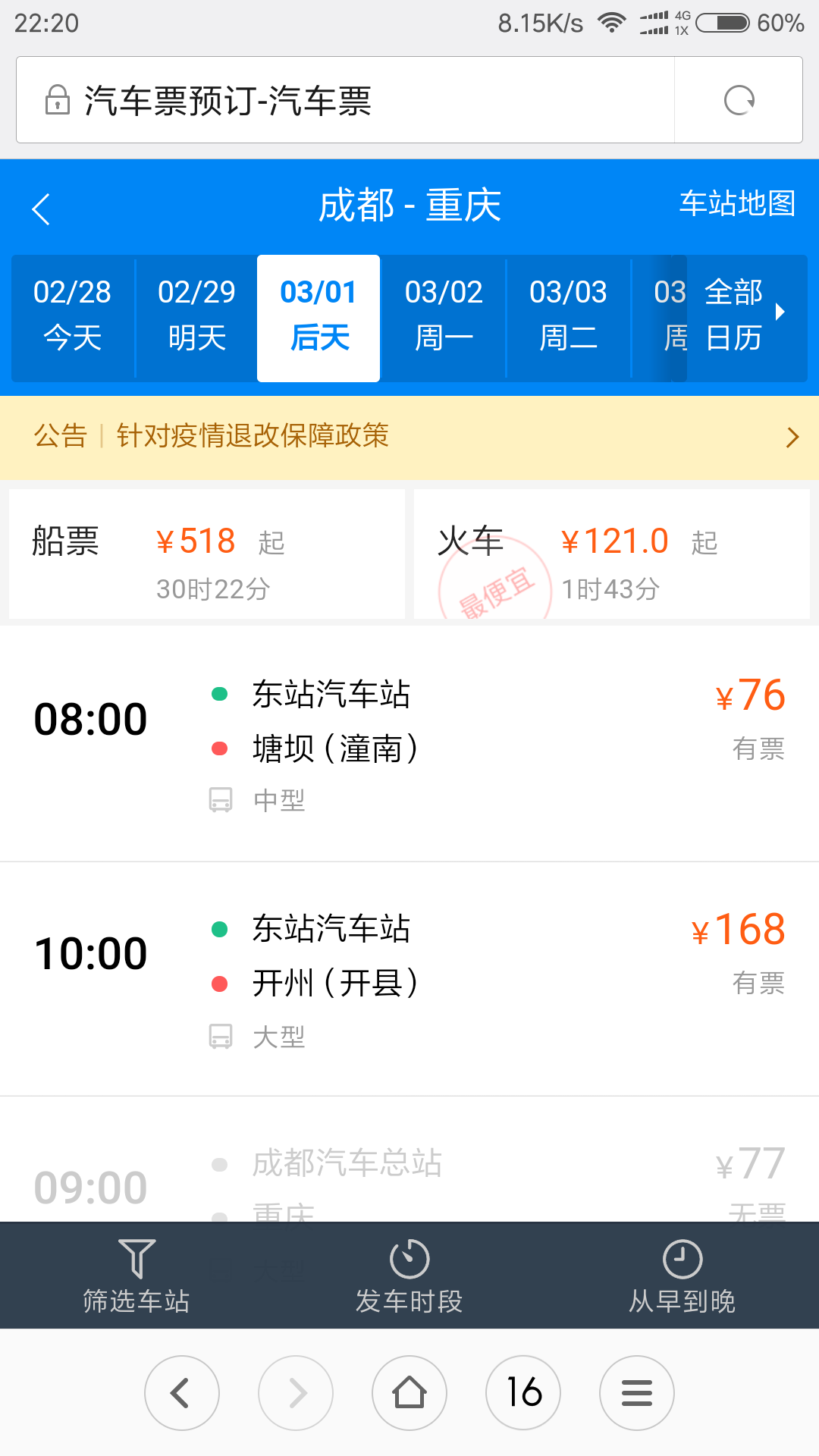819x1456 pixels.
Task: Open the browser tabs switcher showing 16
Action: pyautogui.click(x=523, y=1392)
